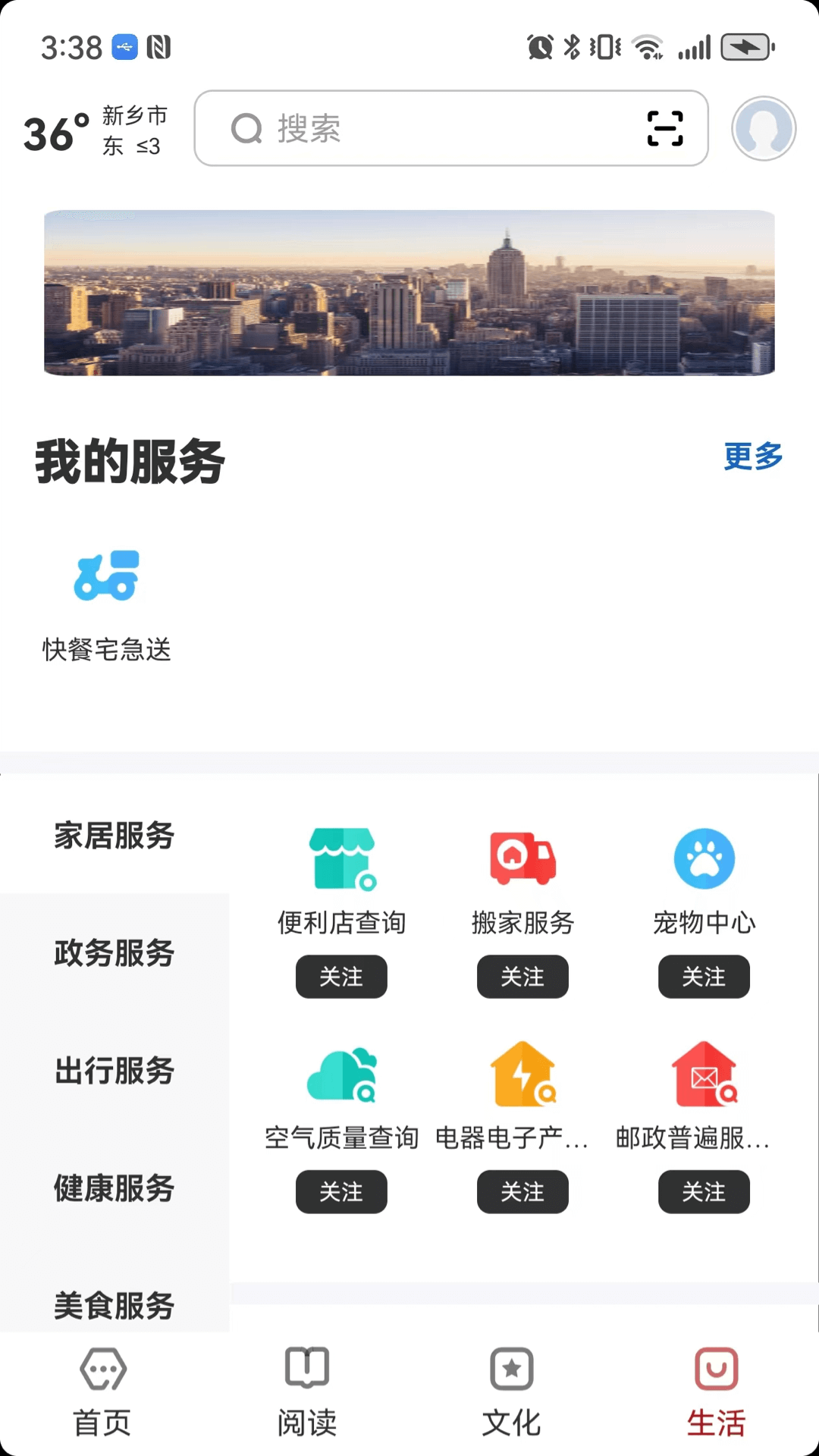Open the profile avatar
Screen dimensions: 819x1456
pyautogui.click(x=764, y=128)
